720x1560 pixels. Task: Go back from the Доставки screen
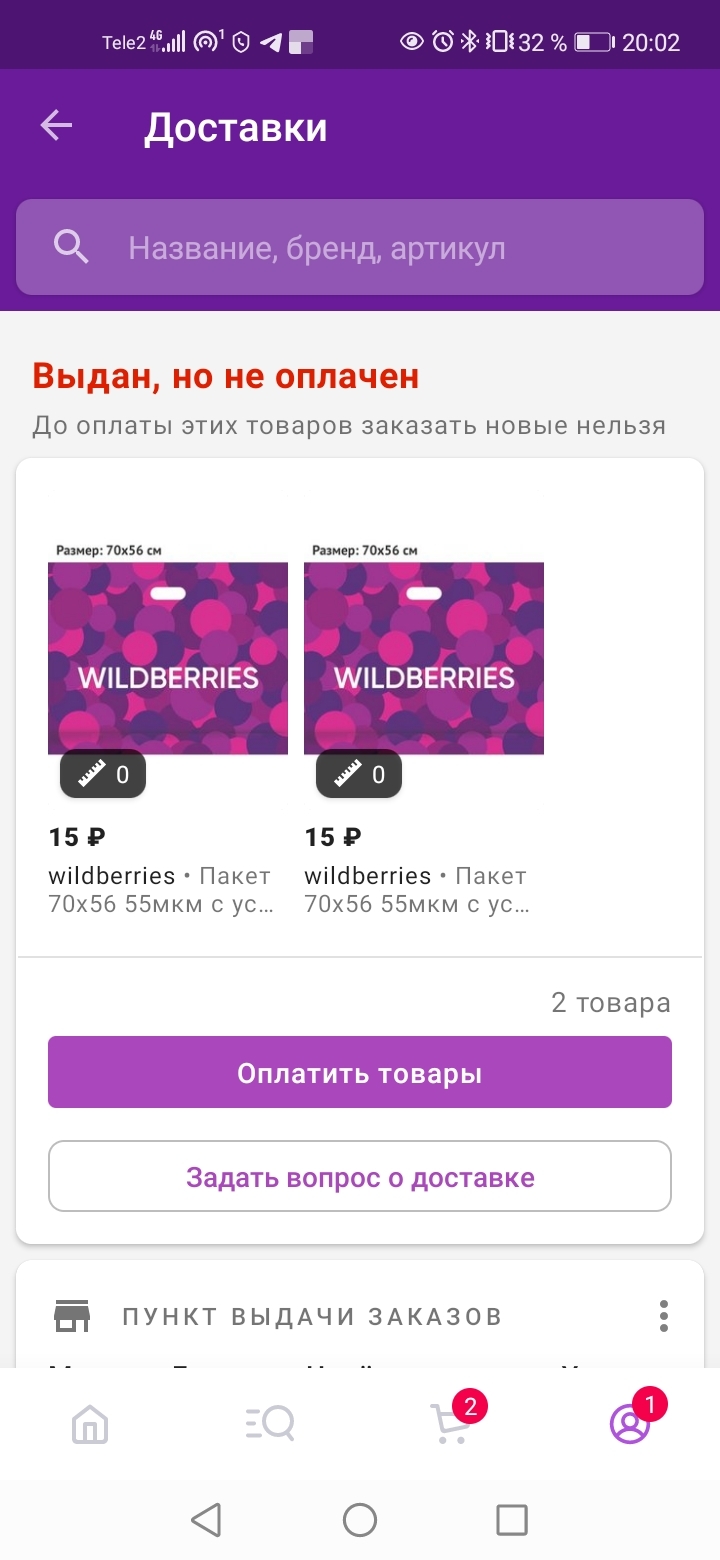click(56, 126)
